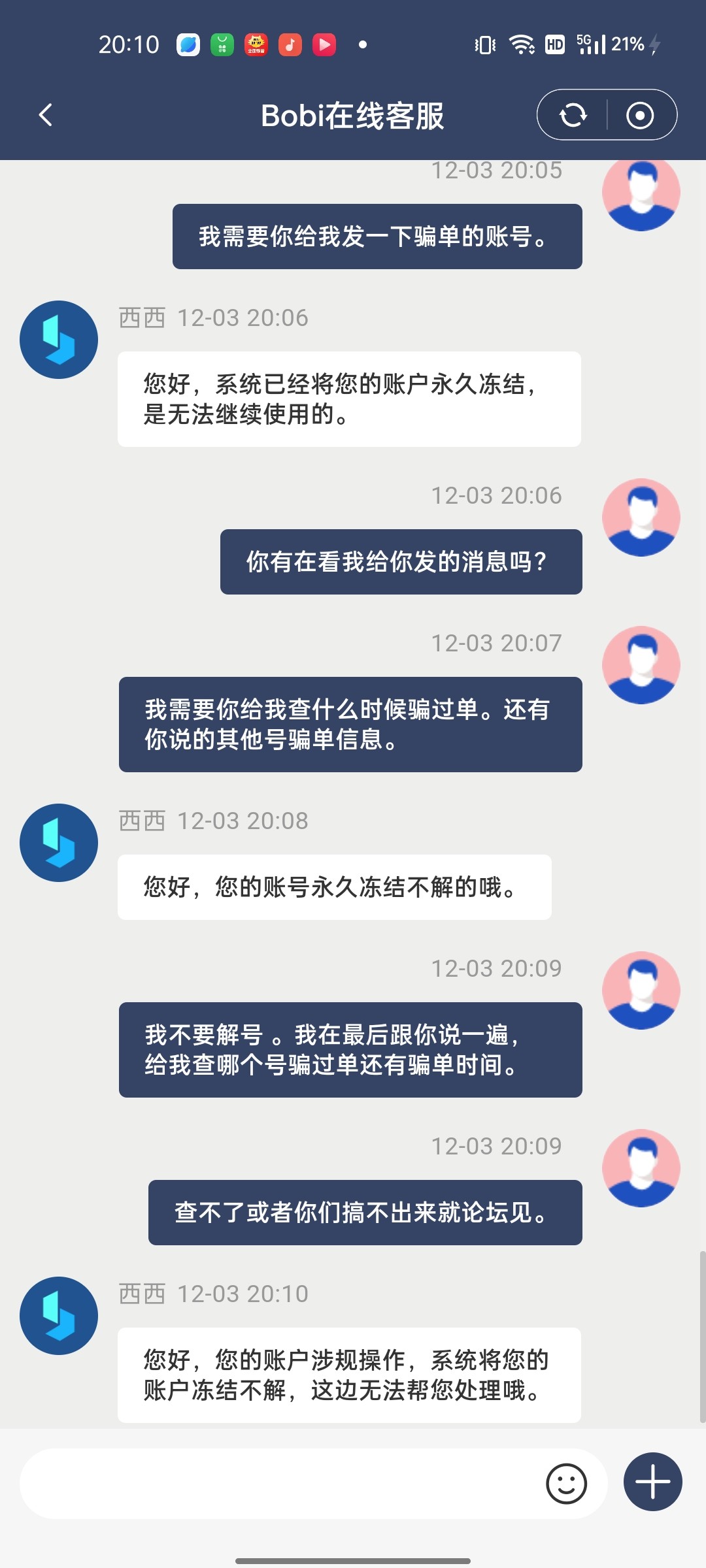The image size is (706, 1568).
Task: Tap the red video app icon in the status bar
Action: pyautogui.click(x=324, y=44)
